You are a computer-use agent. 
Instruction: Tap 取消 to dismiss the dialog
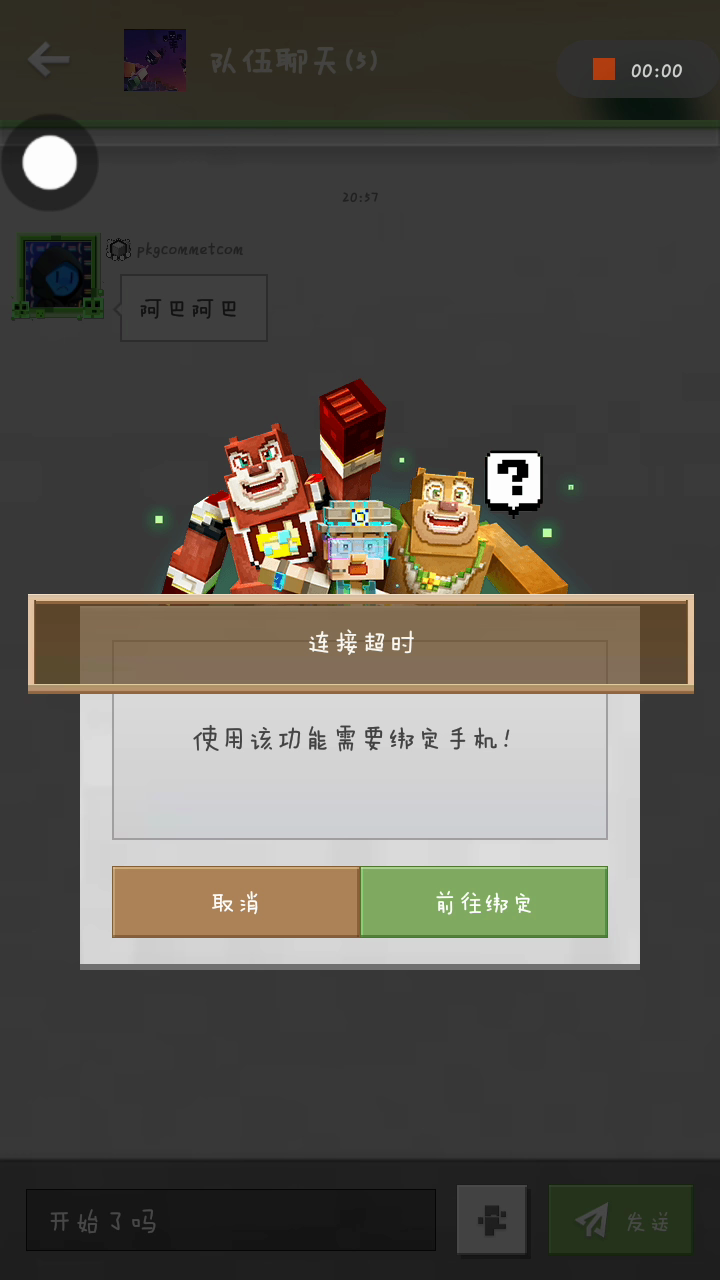(235, 902)
